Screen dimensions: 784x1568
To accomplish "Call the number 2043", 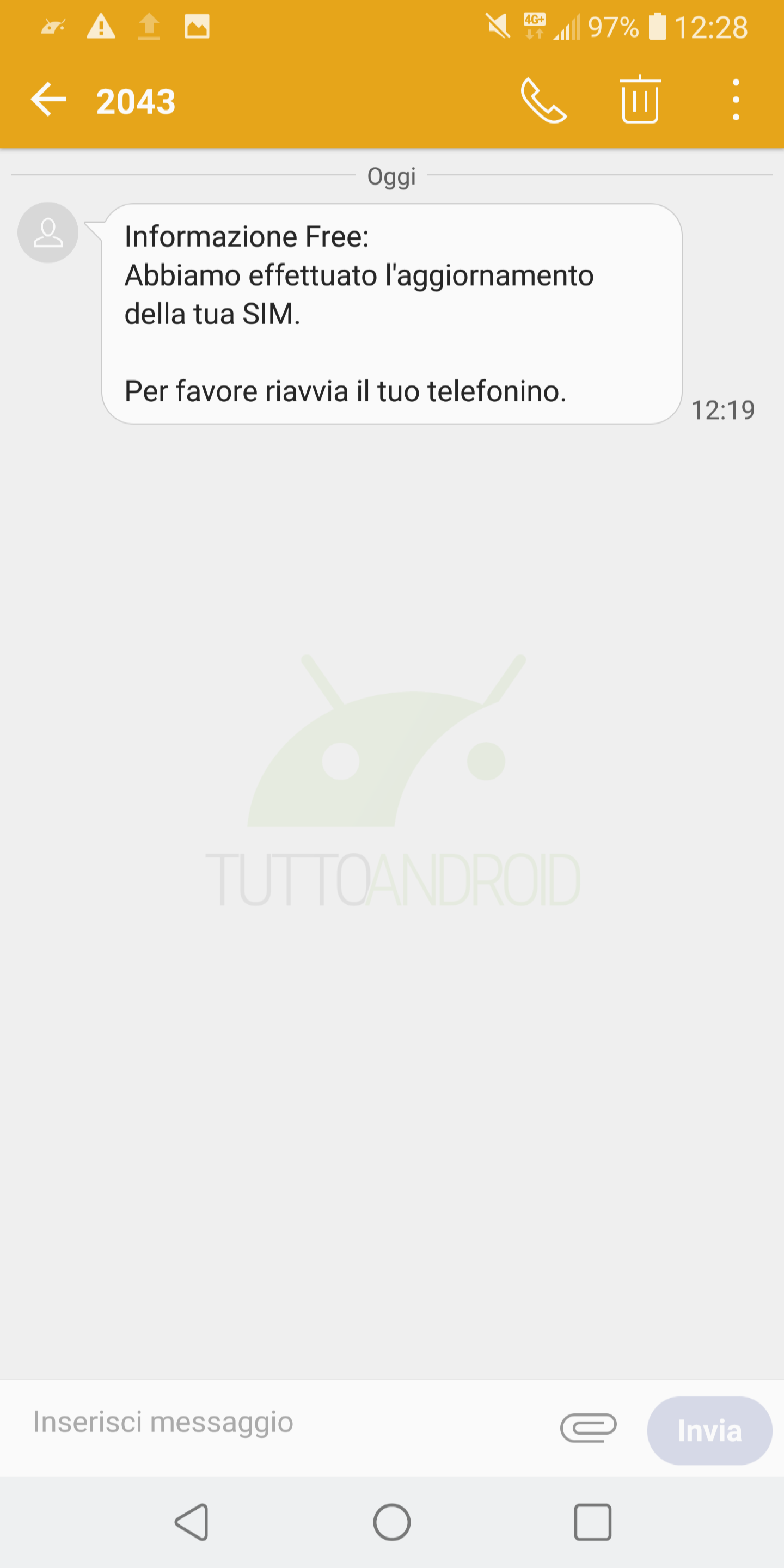I will tap(543, 100).
